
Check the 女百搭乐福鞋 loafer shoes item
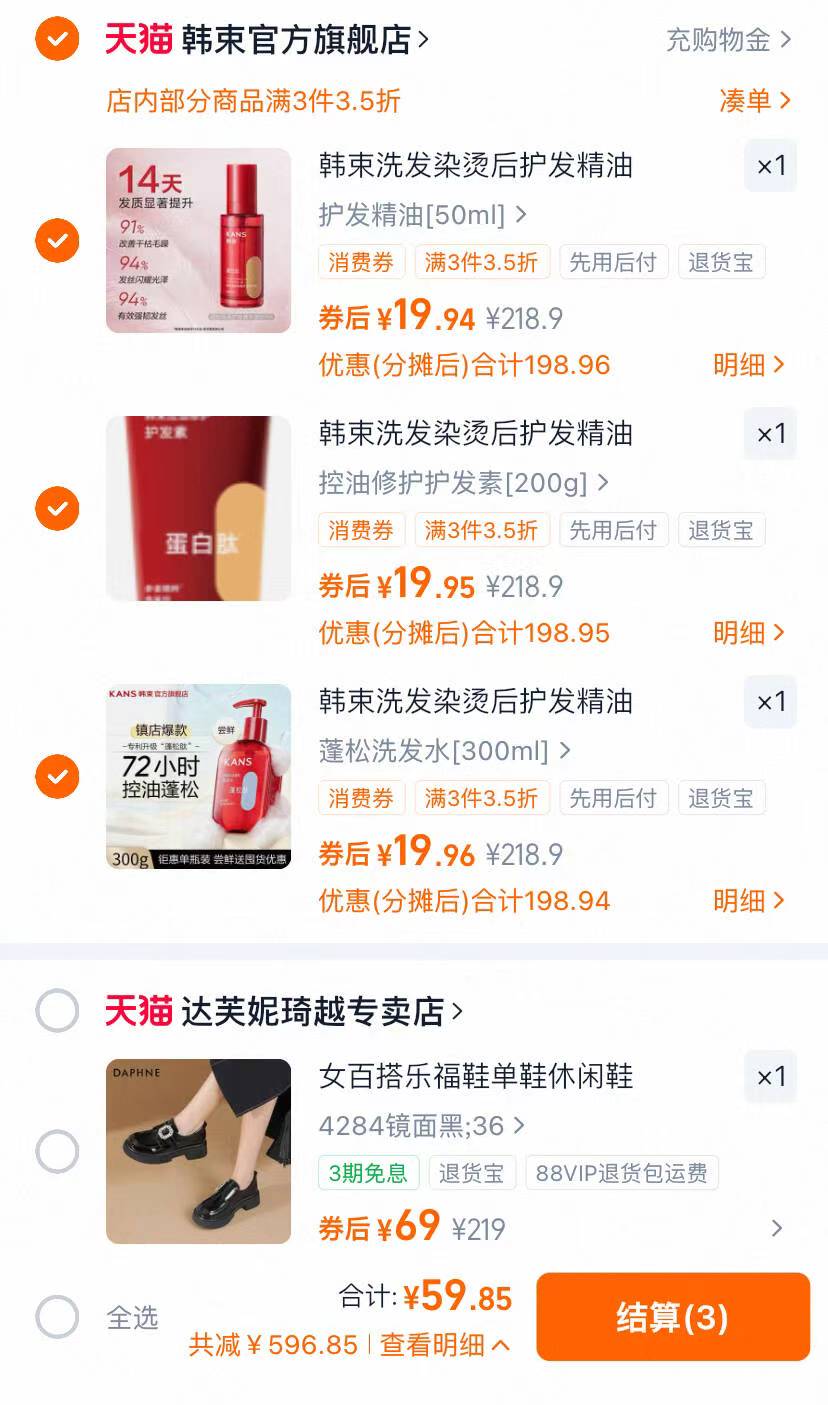tap(57, 1150)
